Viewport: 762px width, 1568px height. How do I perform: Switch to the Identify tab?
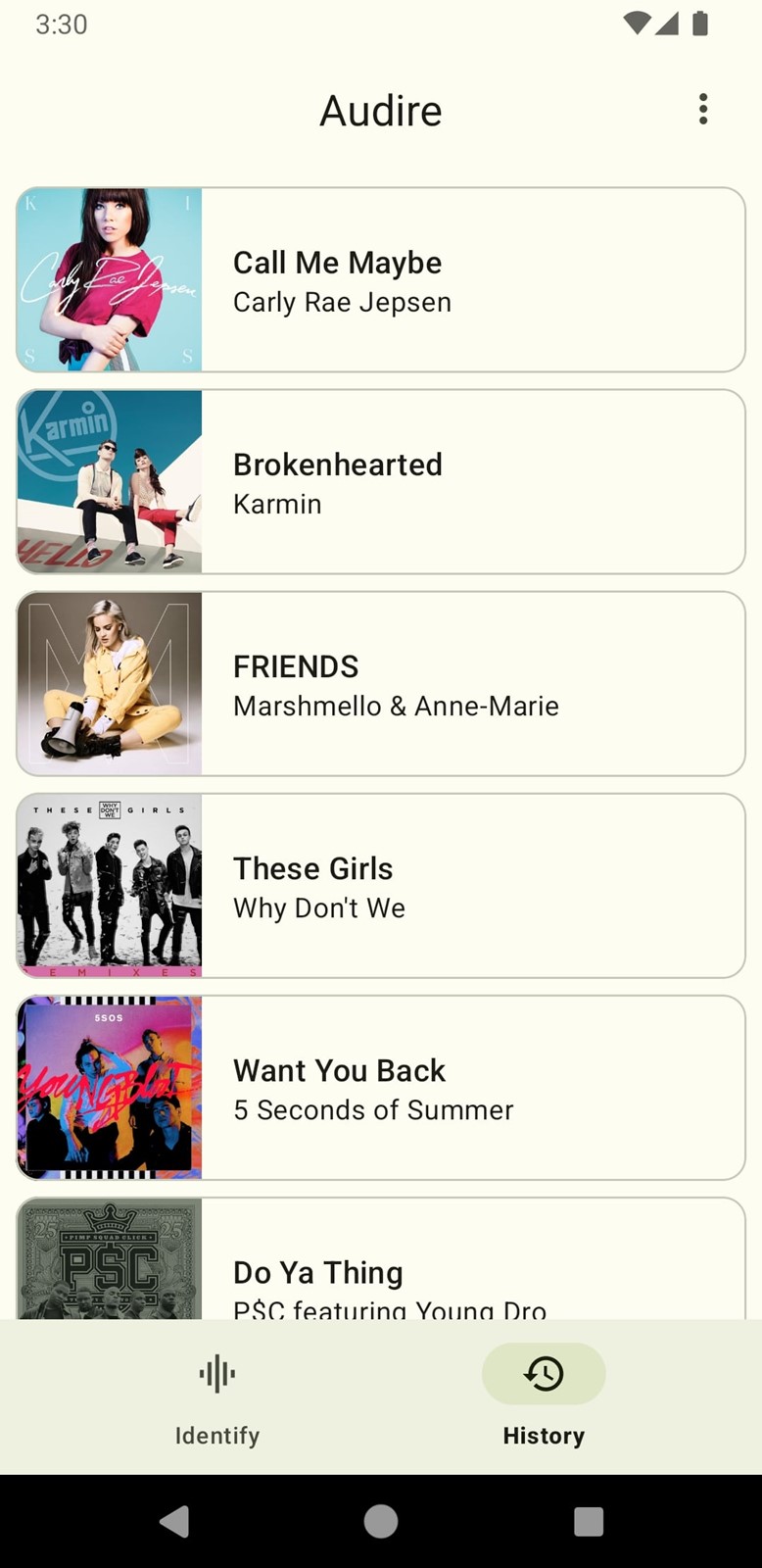[217, 1396]
